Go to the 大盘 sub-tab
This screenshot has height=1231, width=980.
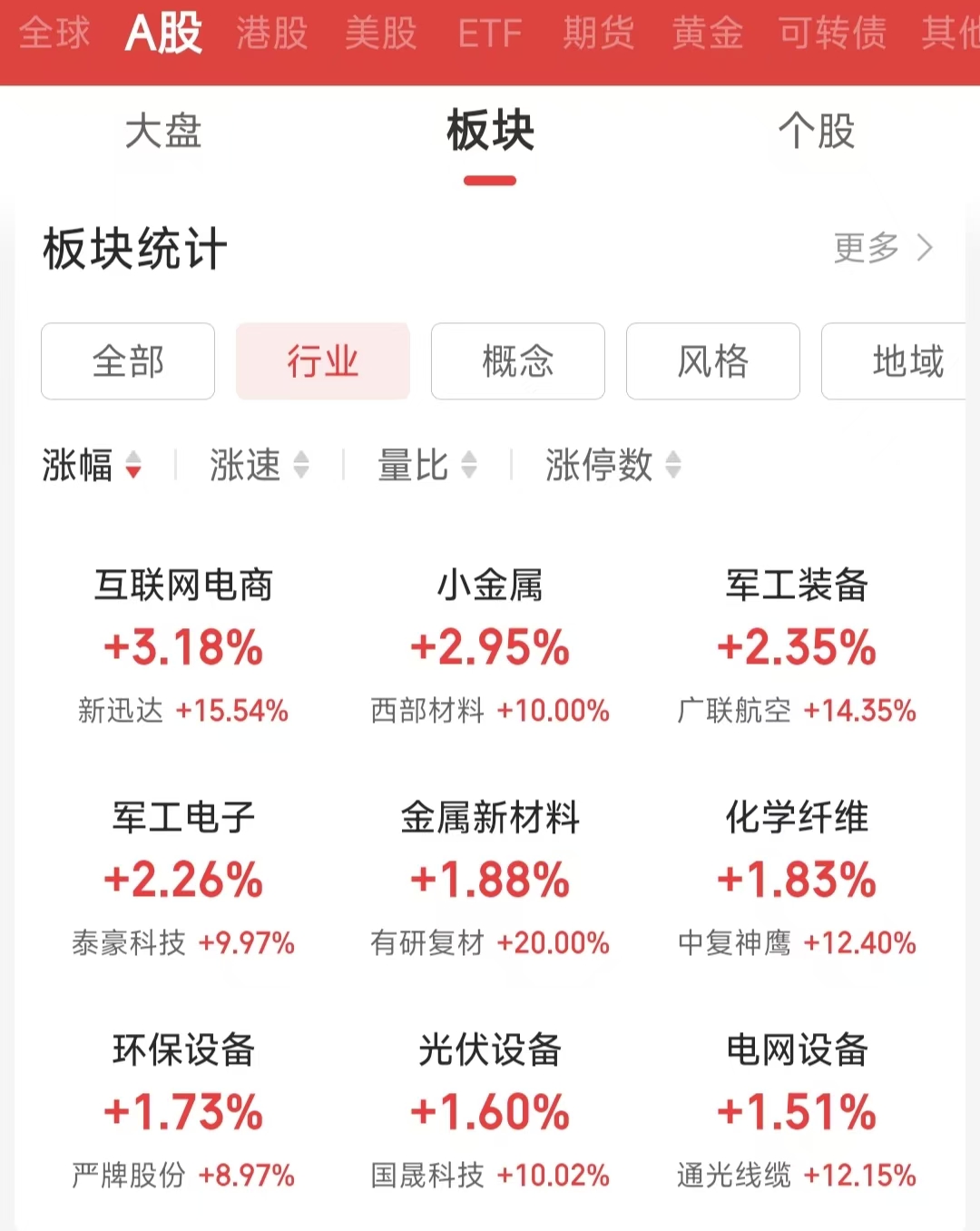[163, 132]
